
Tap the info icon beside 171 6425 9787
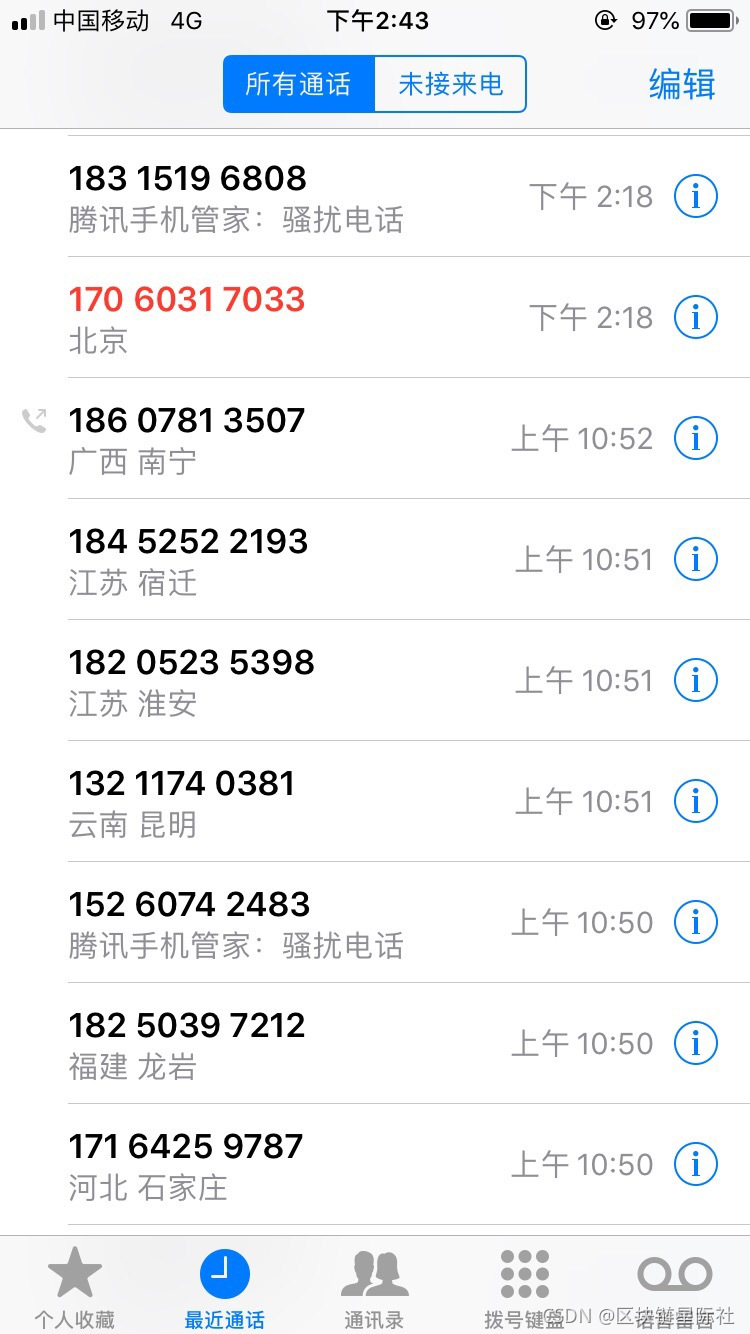[x=695, y=1163]
